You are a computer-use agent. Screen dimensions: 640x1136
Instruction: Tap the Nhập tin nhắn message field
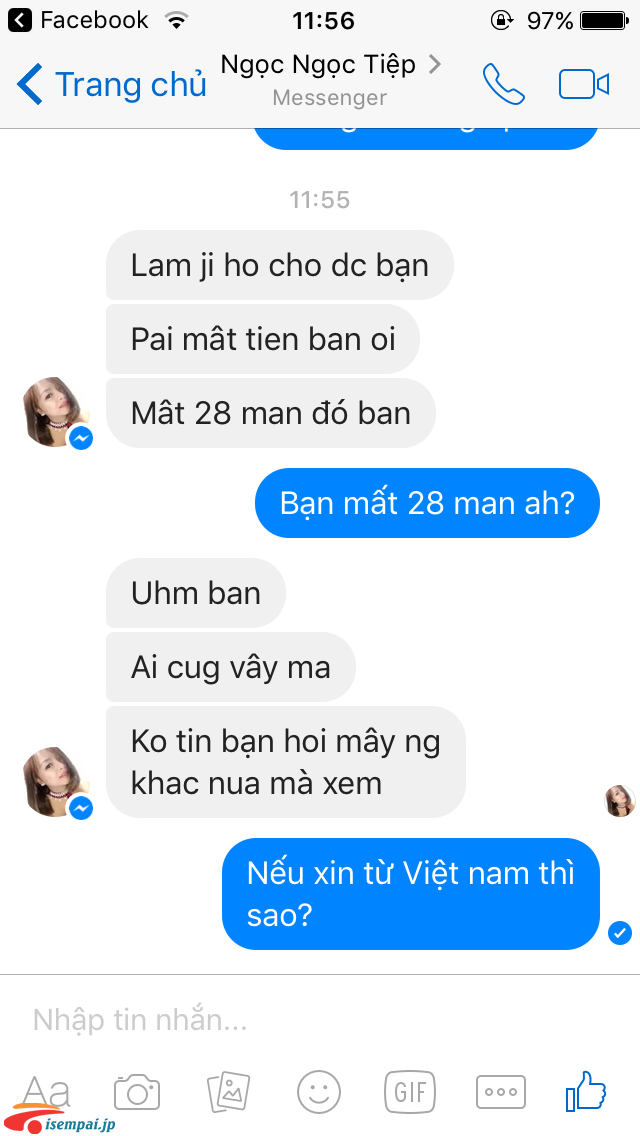[300, 1020]
